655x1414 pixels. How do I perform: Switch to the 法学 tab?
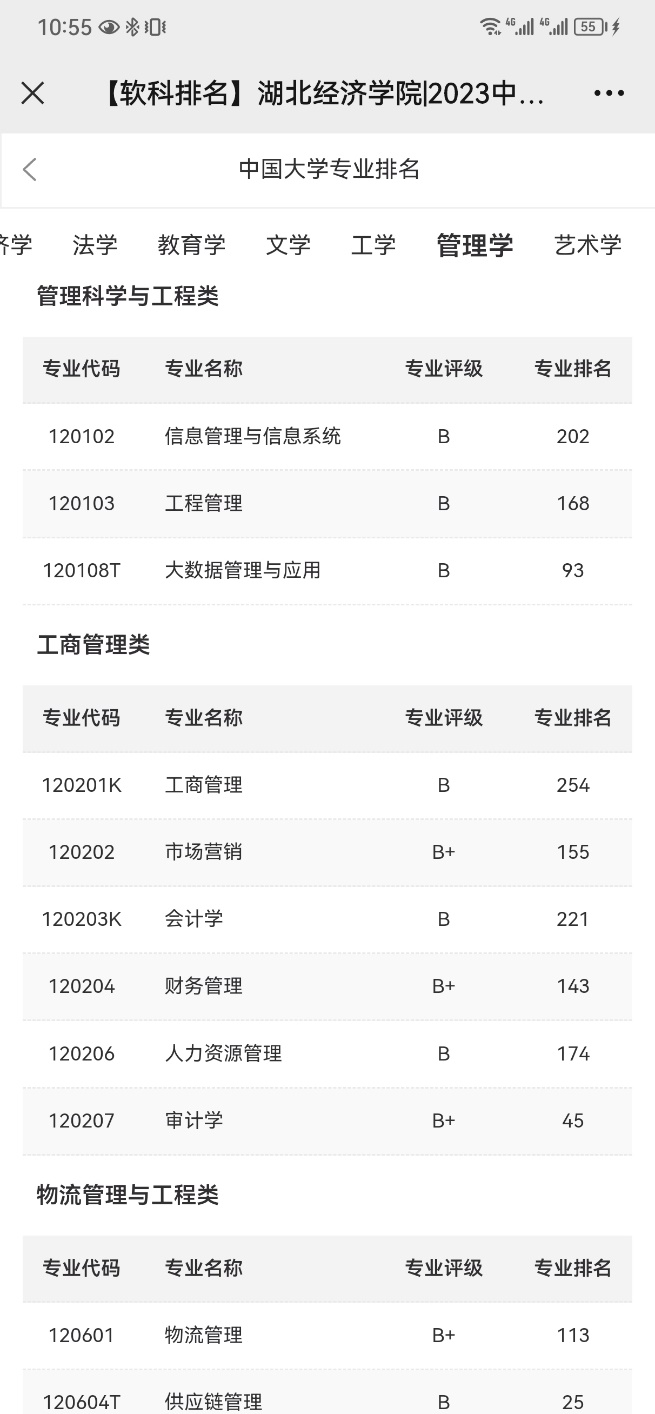pyautogui.click(x=95, y=245)
